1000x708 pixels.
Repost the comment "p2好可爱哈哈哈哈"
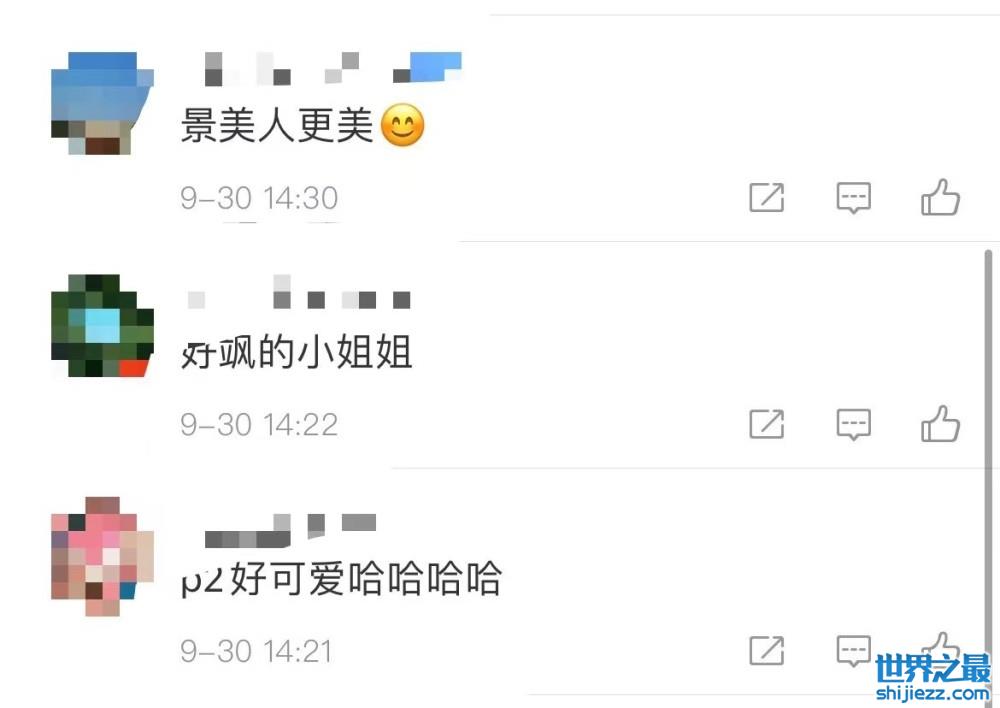tap(767, 651)
